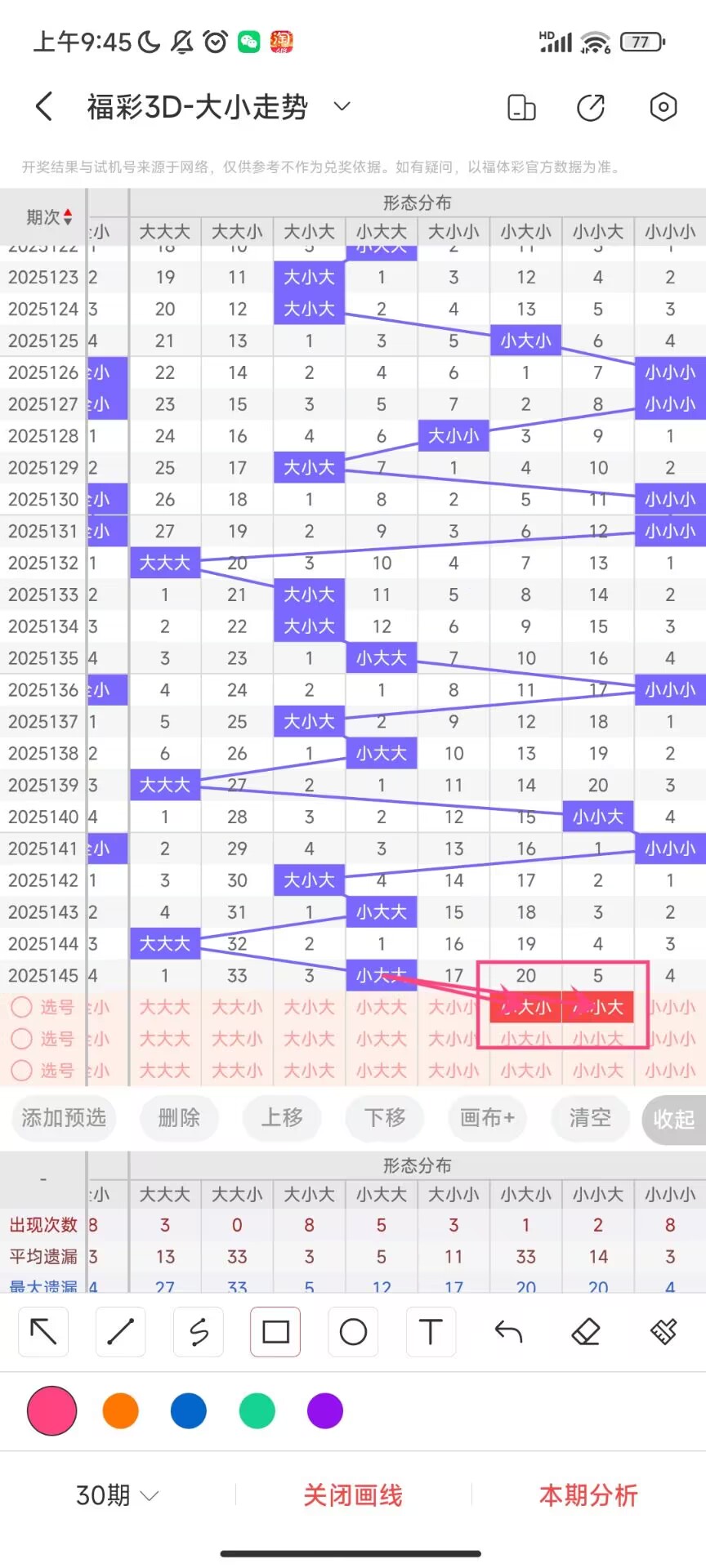
Task: Open the share icon in the top bar
Action: pos(591,107)
